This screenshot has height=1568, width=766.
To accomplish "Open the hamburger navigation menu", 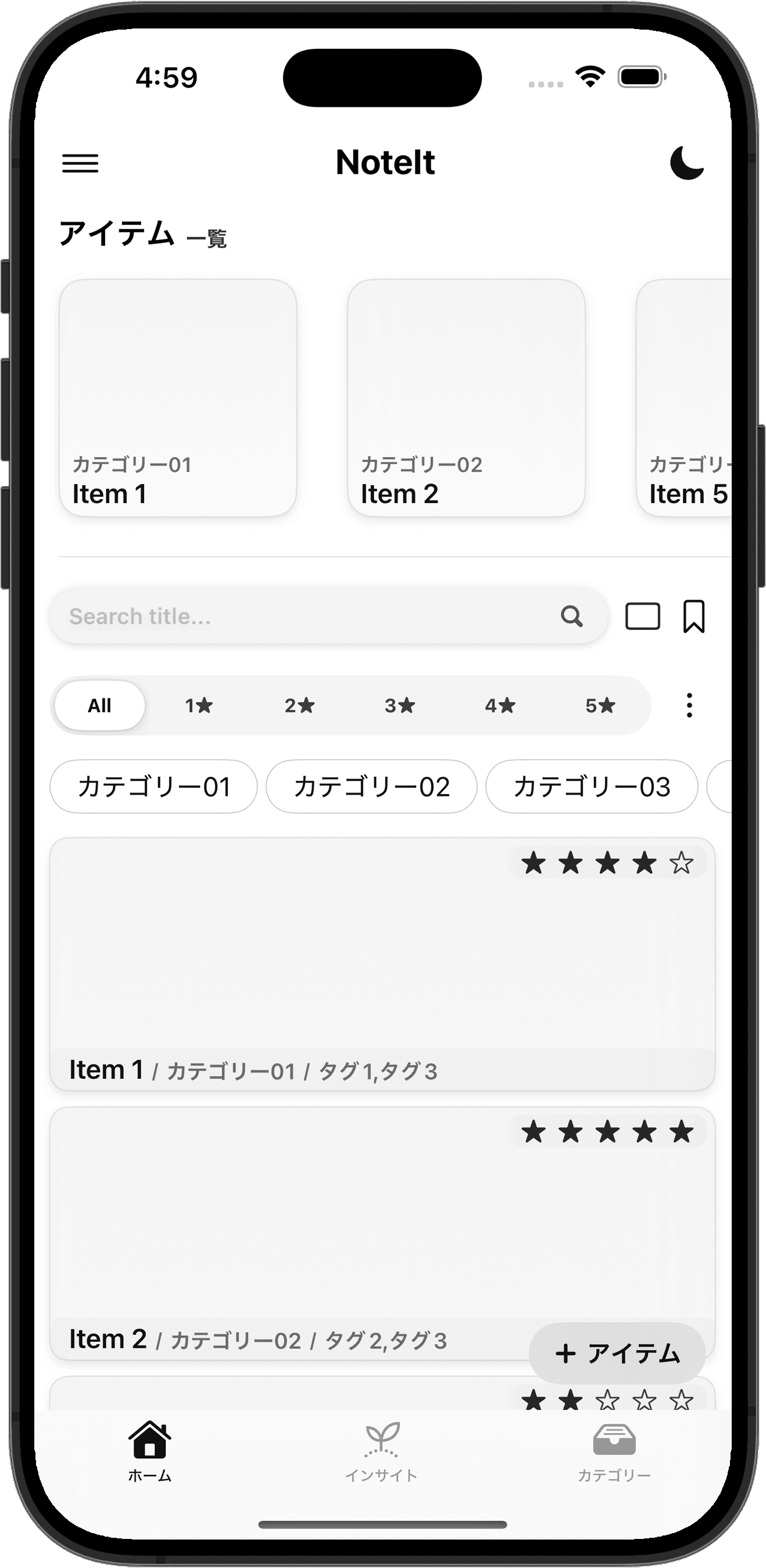I will tap(81, 164).
